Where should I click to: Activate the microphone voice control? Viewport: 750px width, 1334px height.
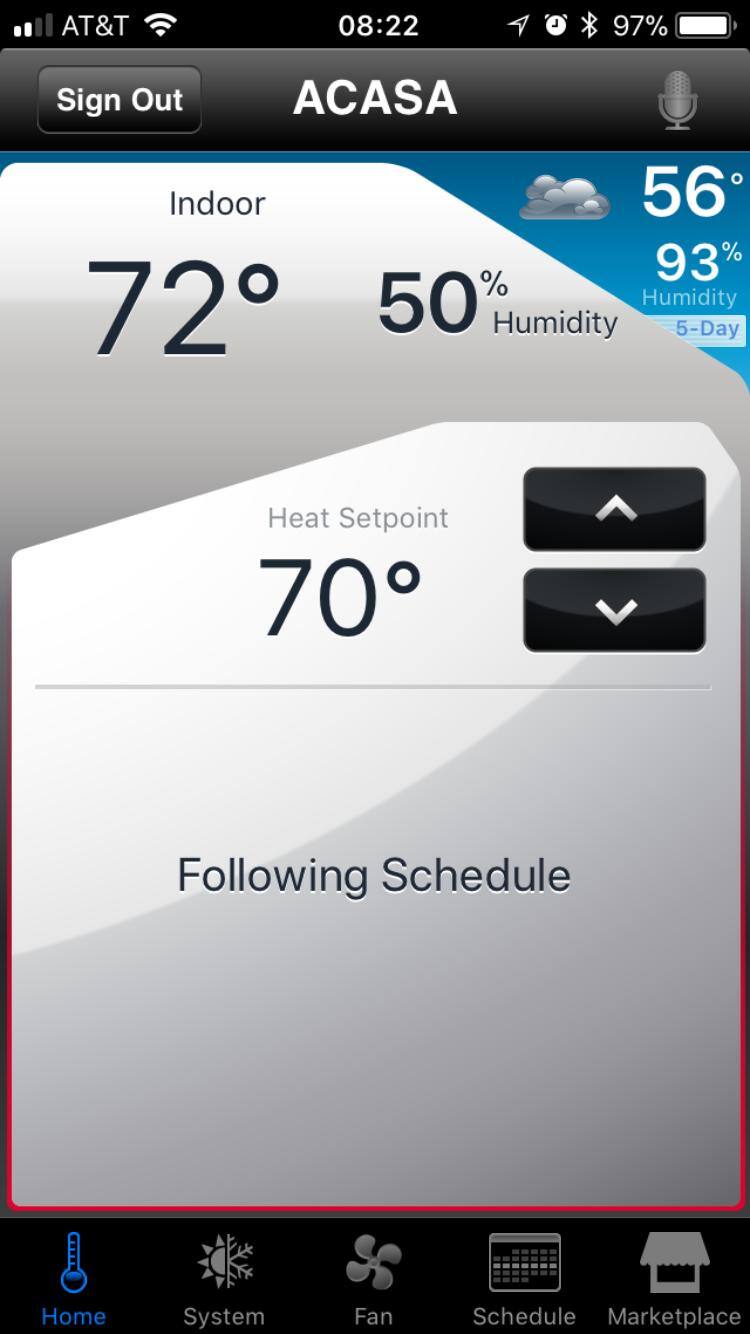coord(677,100)
